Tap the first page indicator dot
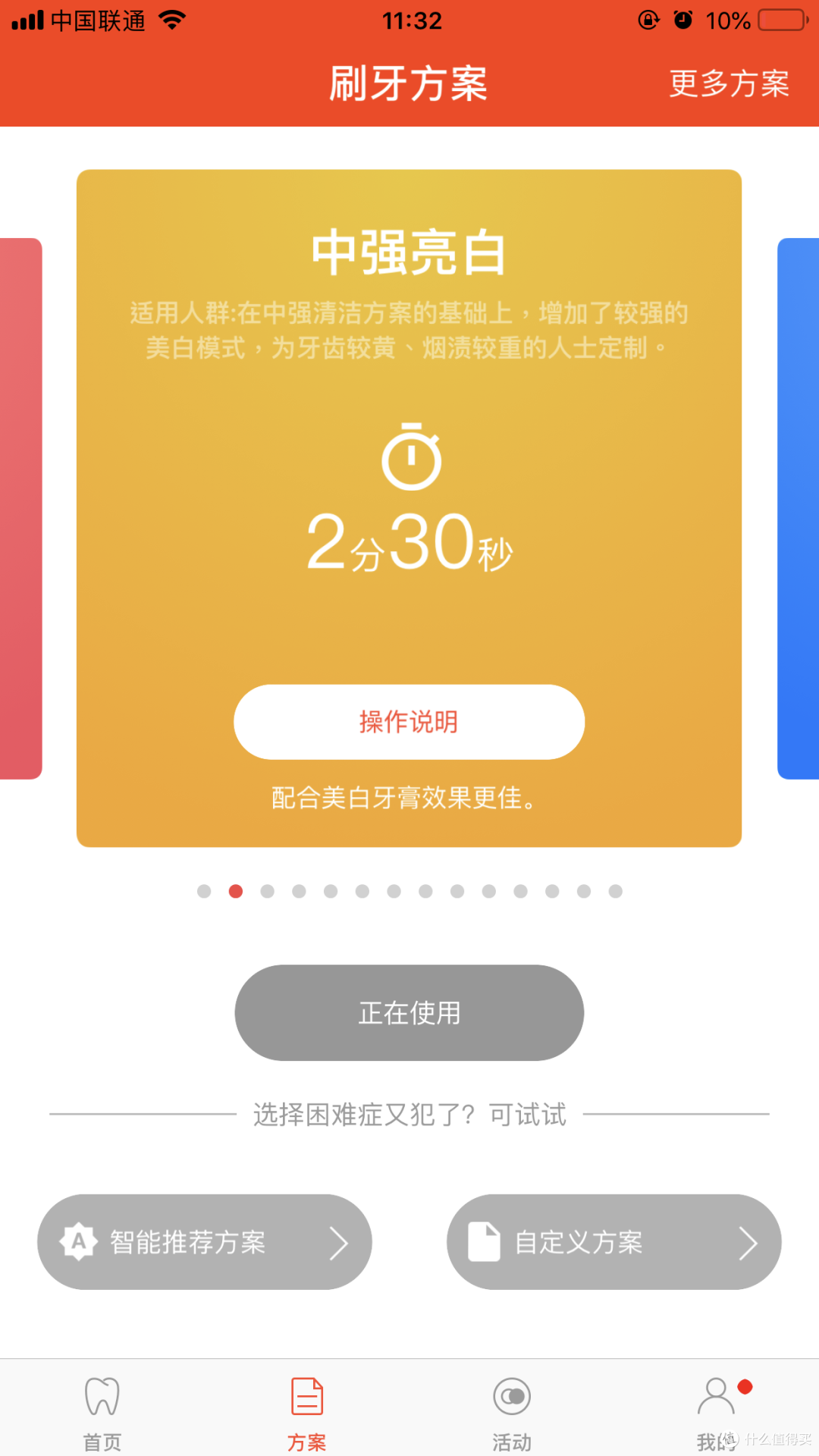This screenshot has width=819, height=1456. (204, 891)
